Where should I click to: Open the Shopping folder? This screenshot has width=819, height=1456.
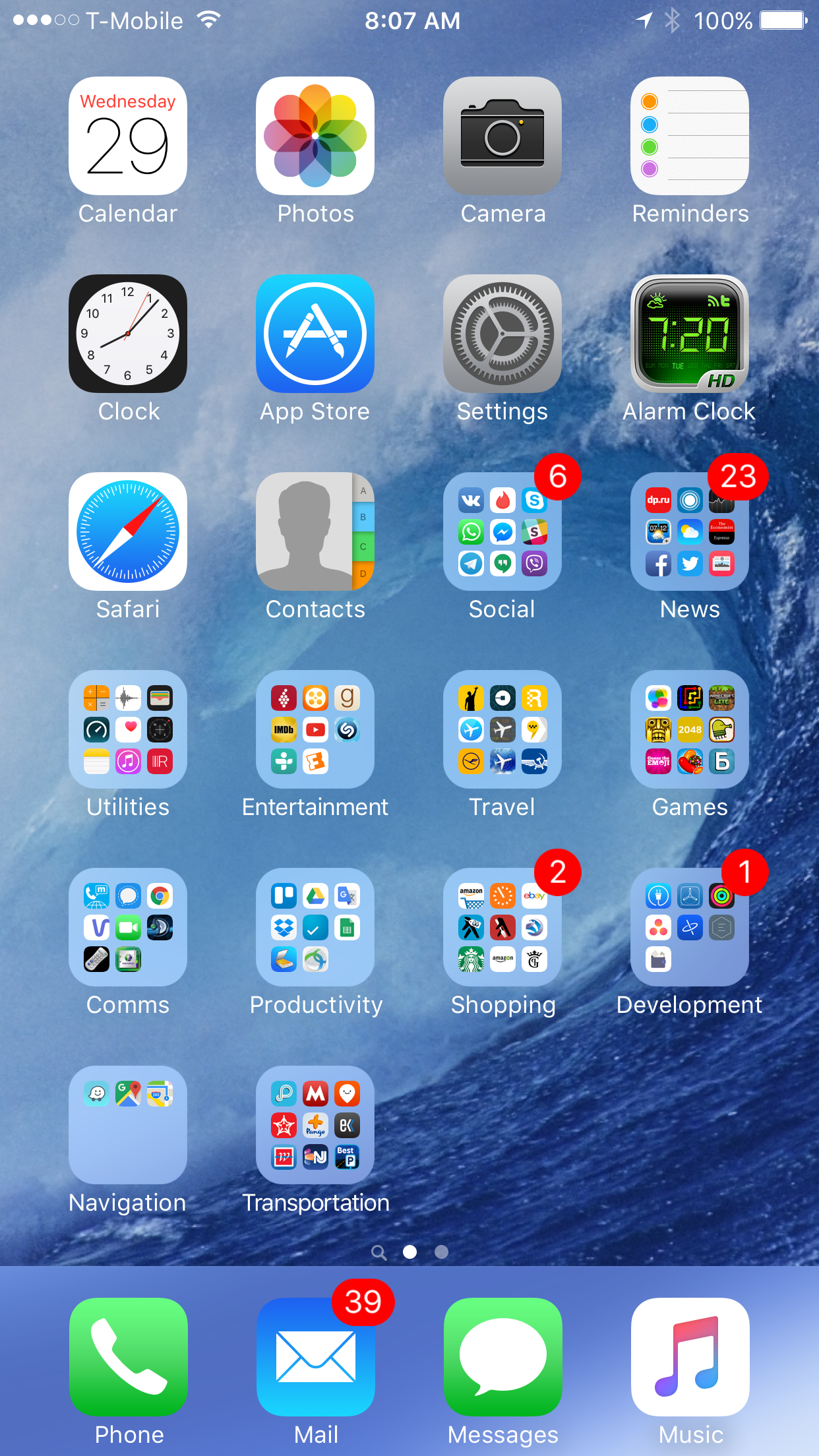pyautogui.click(x=502, y=927)
